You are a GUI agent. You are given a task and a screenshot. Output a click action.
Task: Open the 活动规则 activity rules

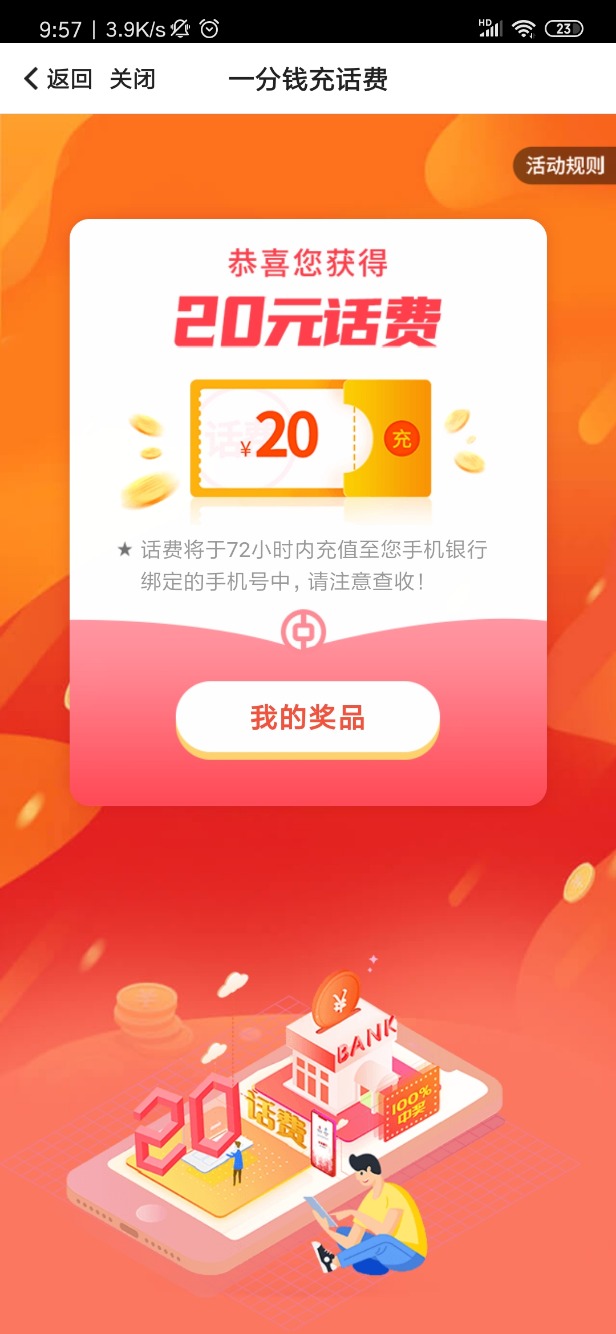pyautogui.click(x=565, y=166)
